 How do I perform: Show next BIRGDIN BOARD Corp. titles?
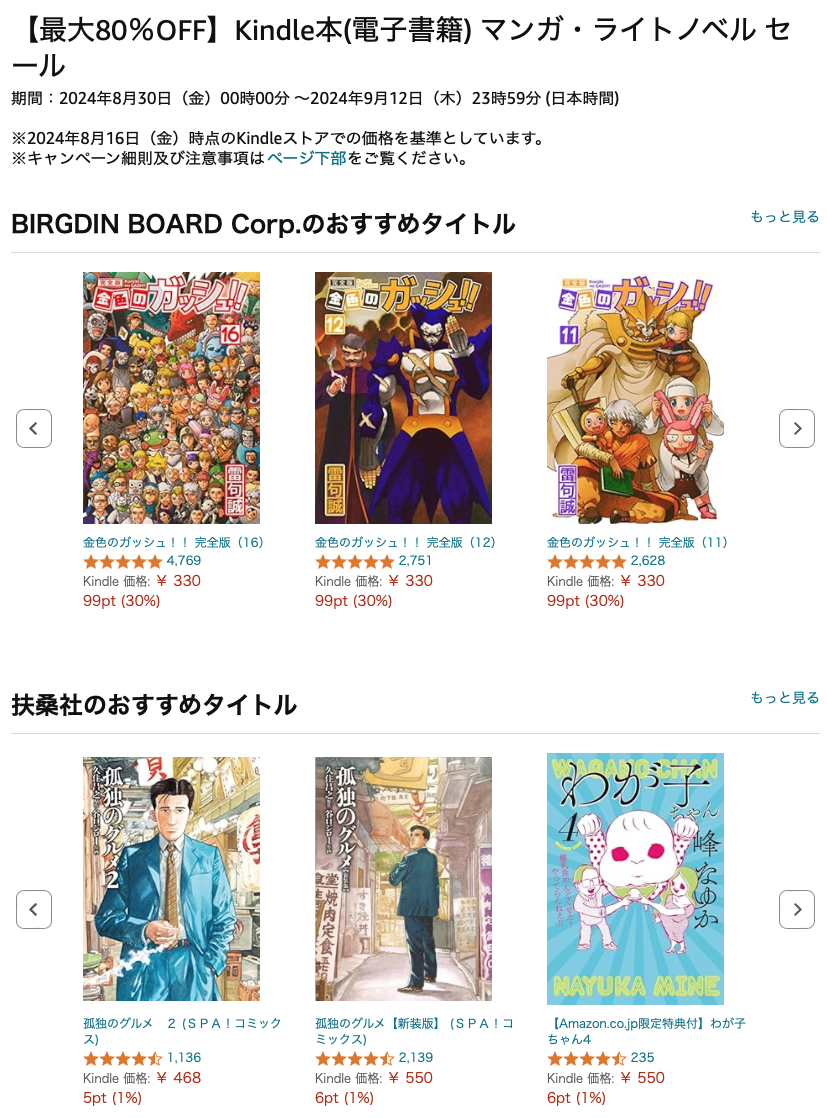[x=796, y=429]
